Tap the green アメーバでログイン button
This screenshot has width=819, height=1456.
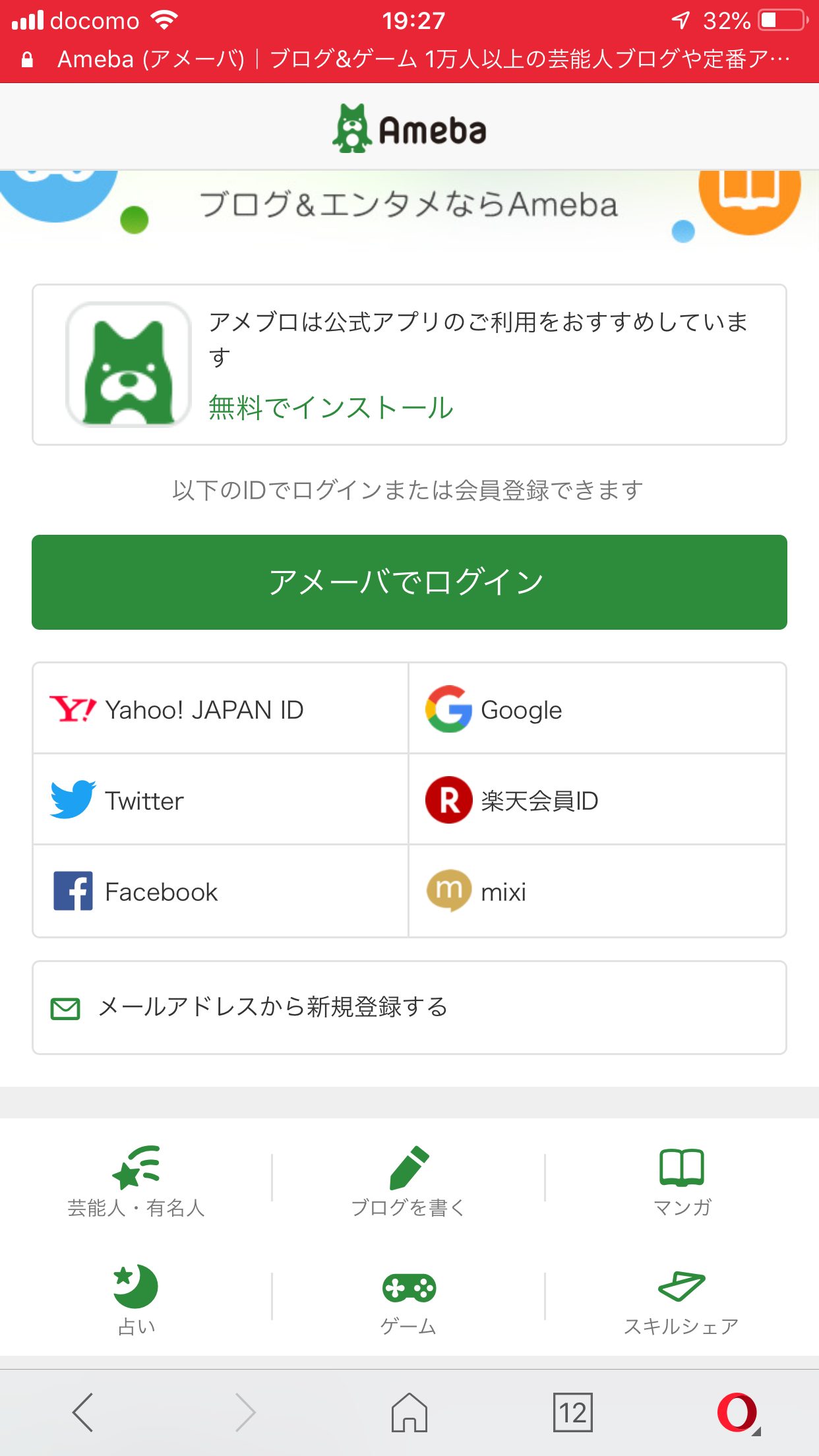click(409, 582)
